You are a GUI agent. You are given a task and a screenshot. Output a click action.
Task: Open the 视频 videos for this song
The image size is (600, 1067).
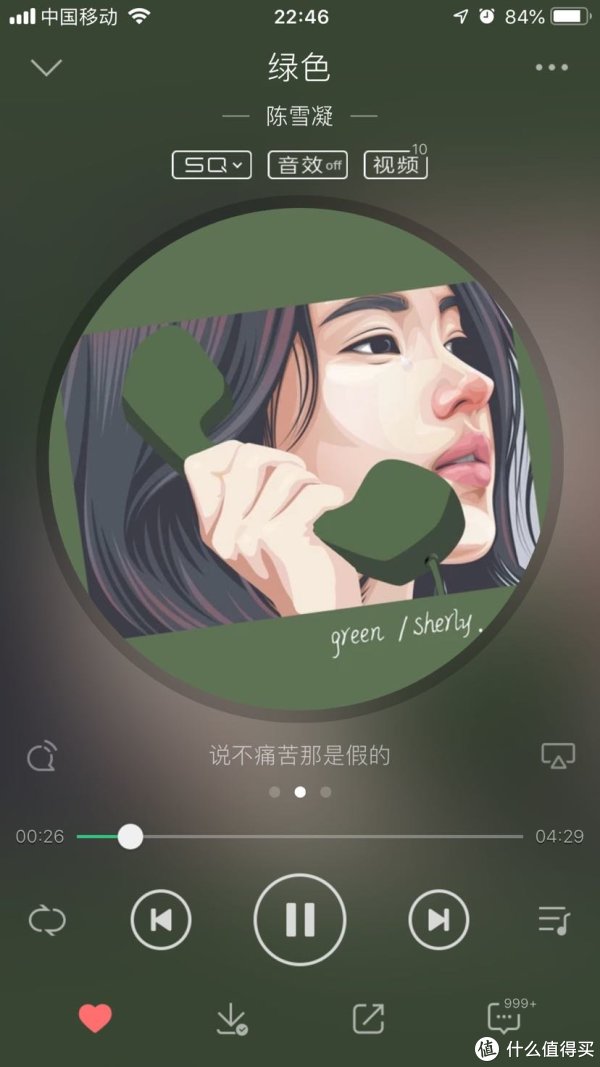coord(396,163)
